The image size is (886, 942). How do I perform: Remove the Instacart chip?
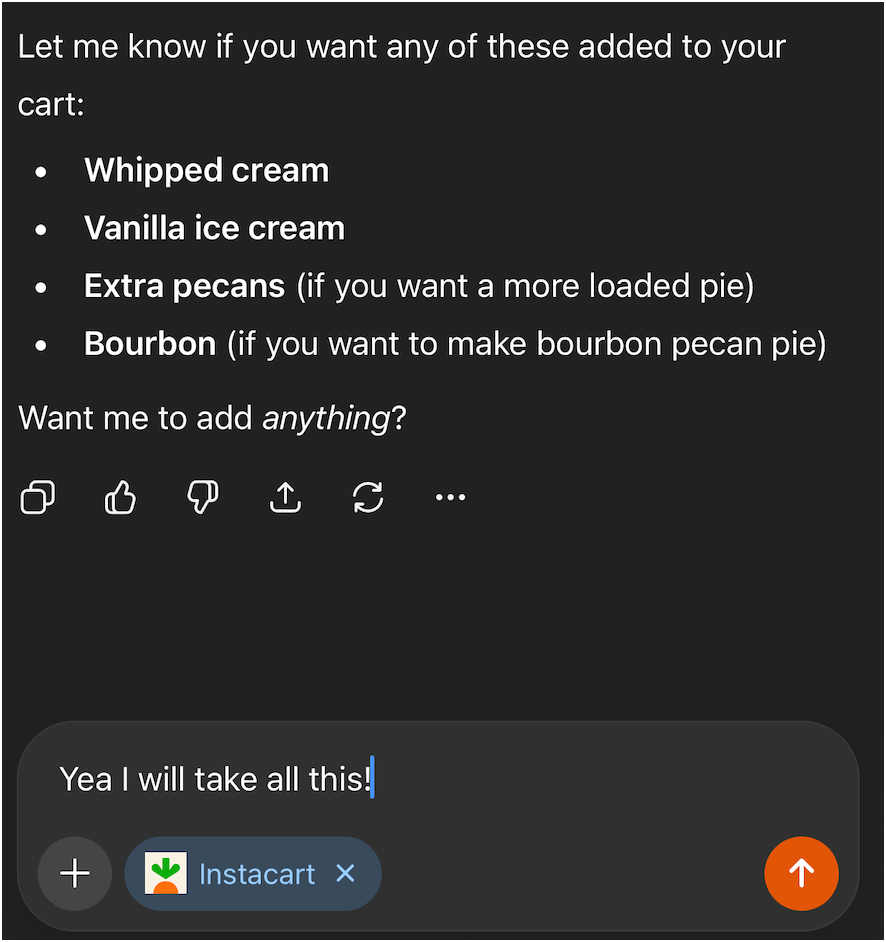pyautogui.click(x=345, y=873)
